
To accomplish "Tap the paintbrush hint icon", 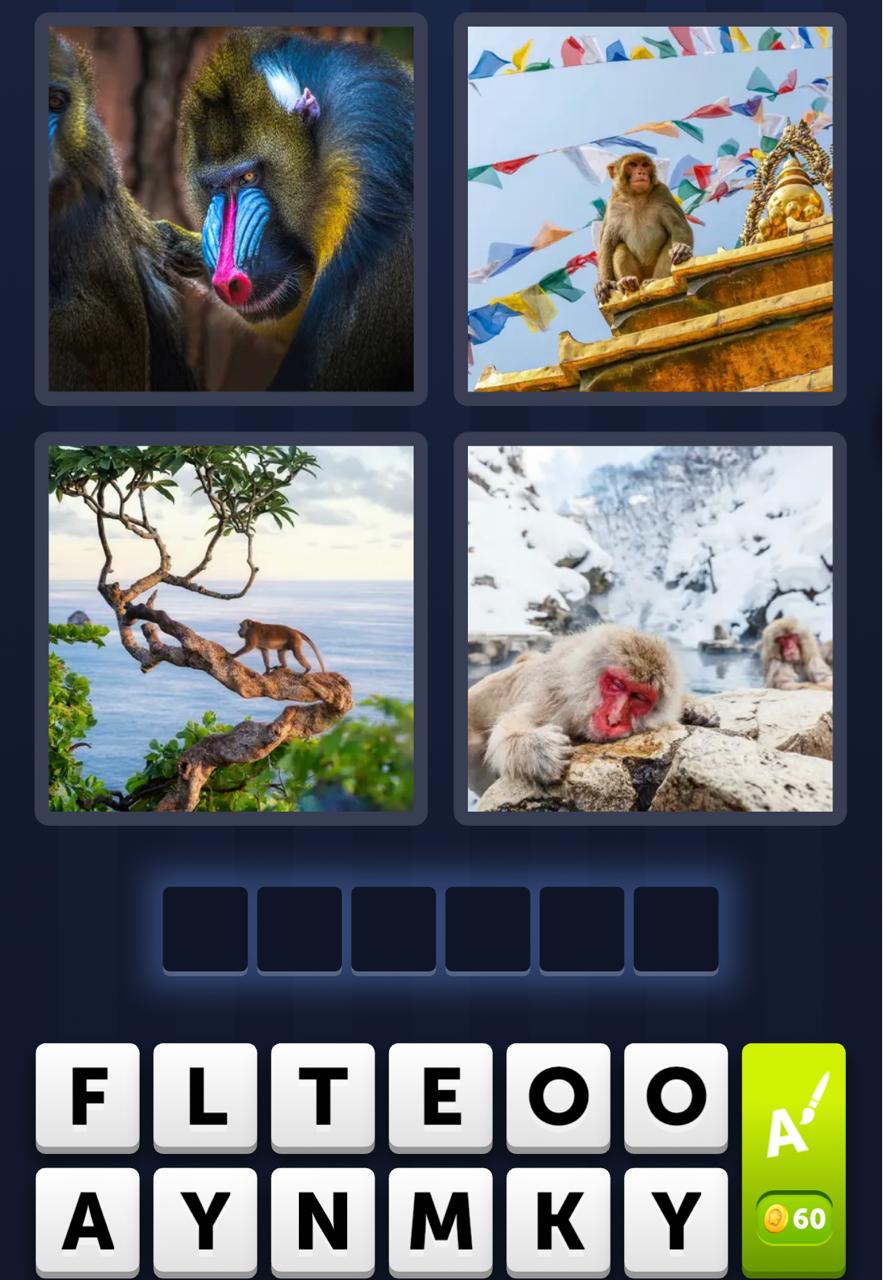I will (800, 1110).
